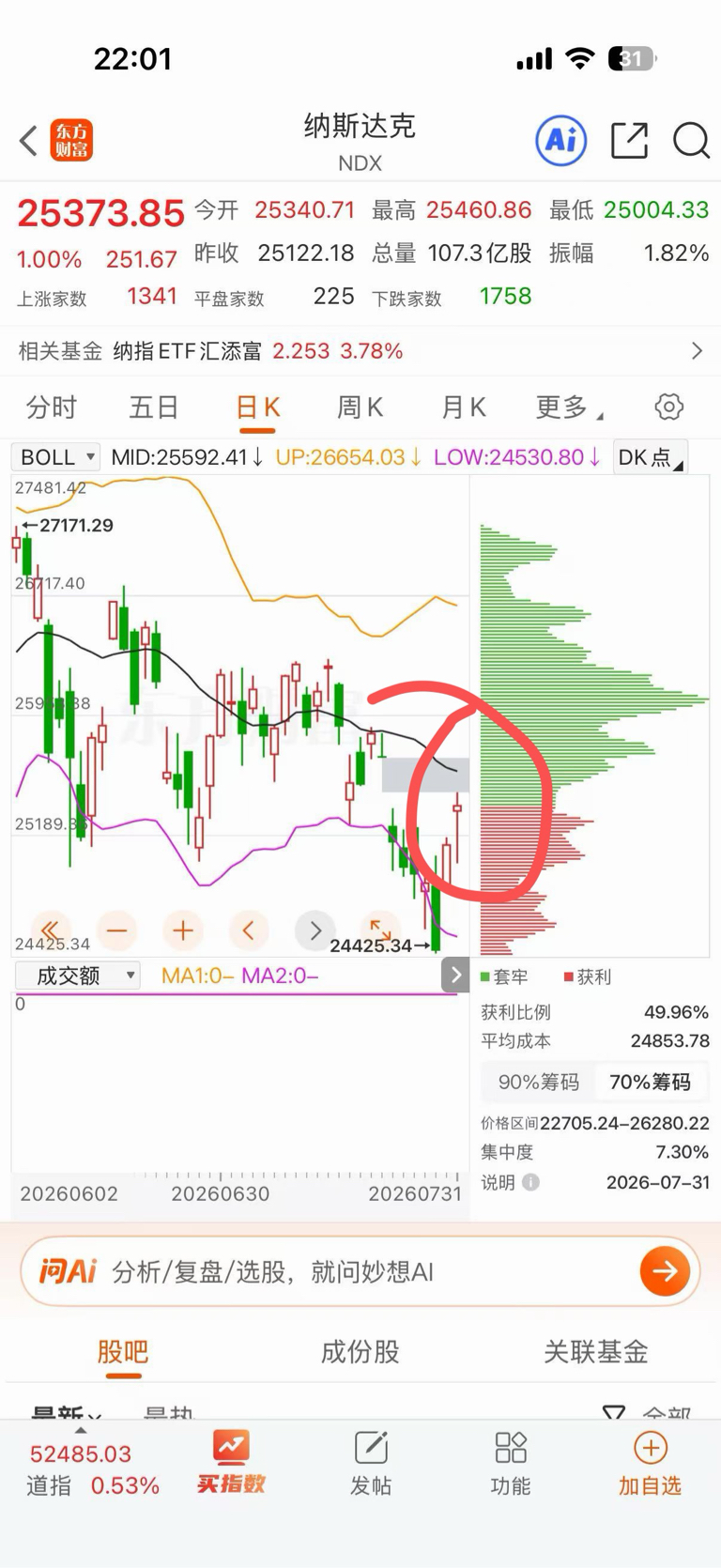Add index via 加自选
Viewport: 721px width, 1568px height.
650,1463
